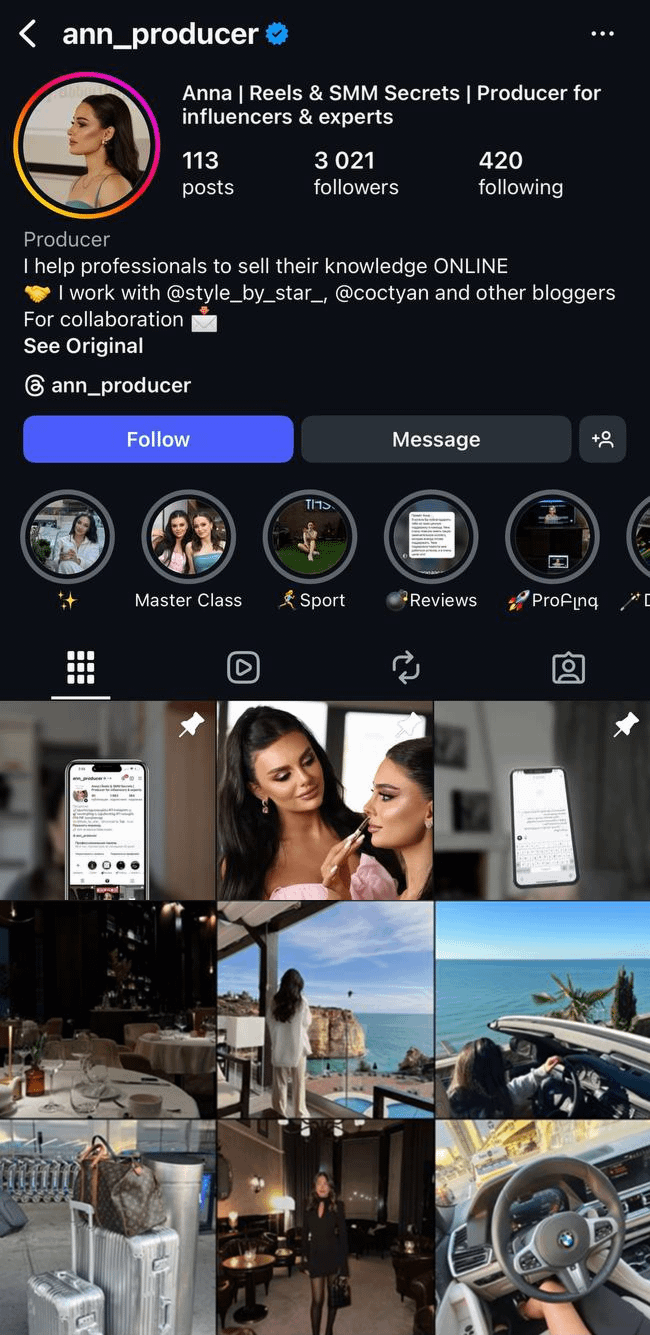Show suggested accounts with add-person button
Viewport: 650px width, 1335px height.
(602, 439)
